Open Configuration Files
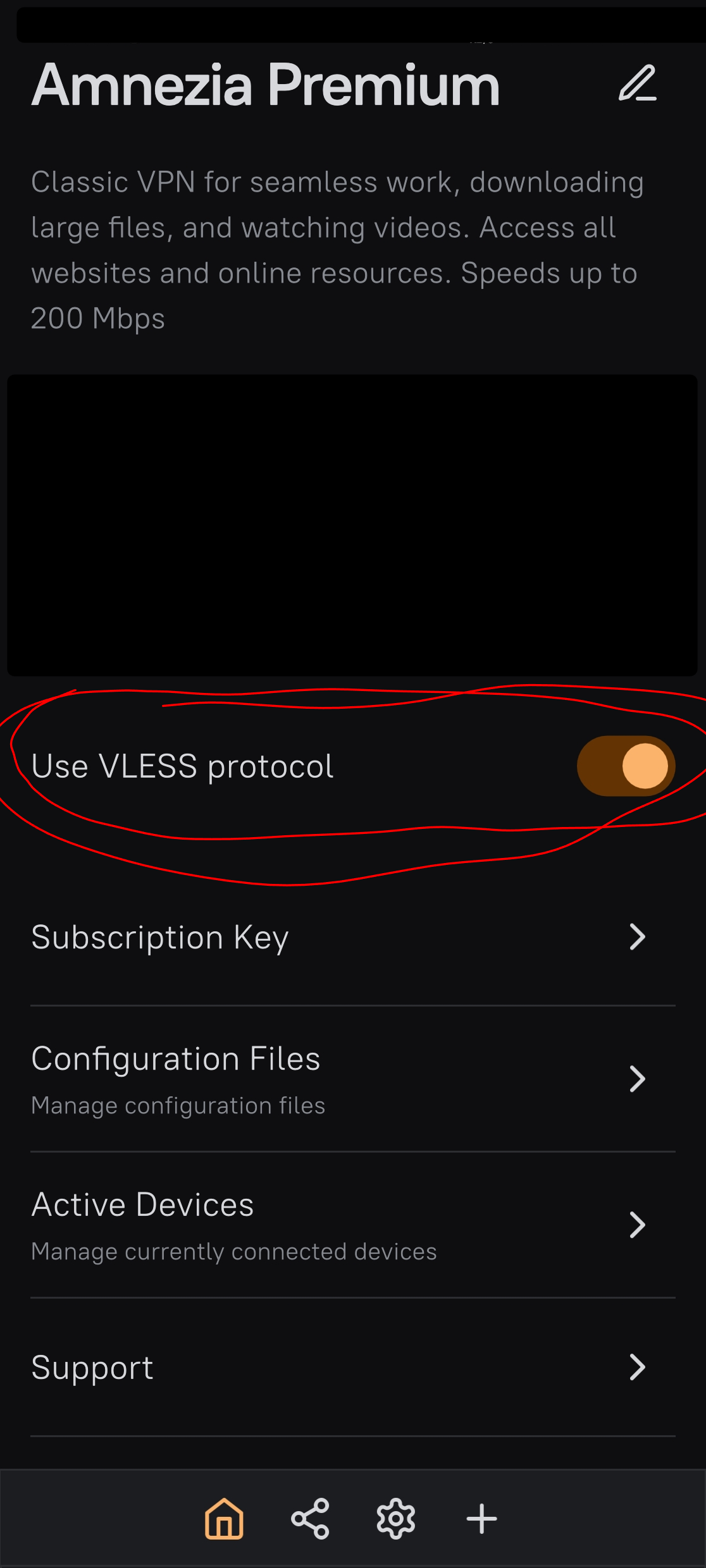The width and height of the screenshot is (706, 1568). click(x=353, y=1079)
